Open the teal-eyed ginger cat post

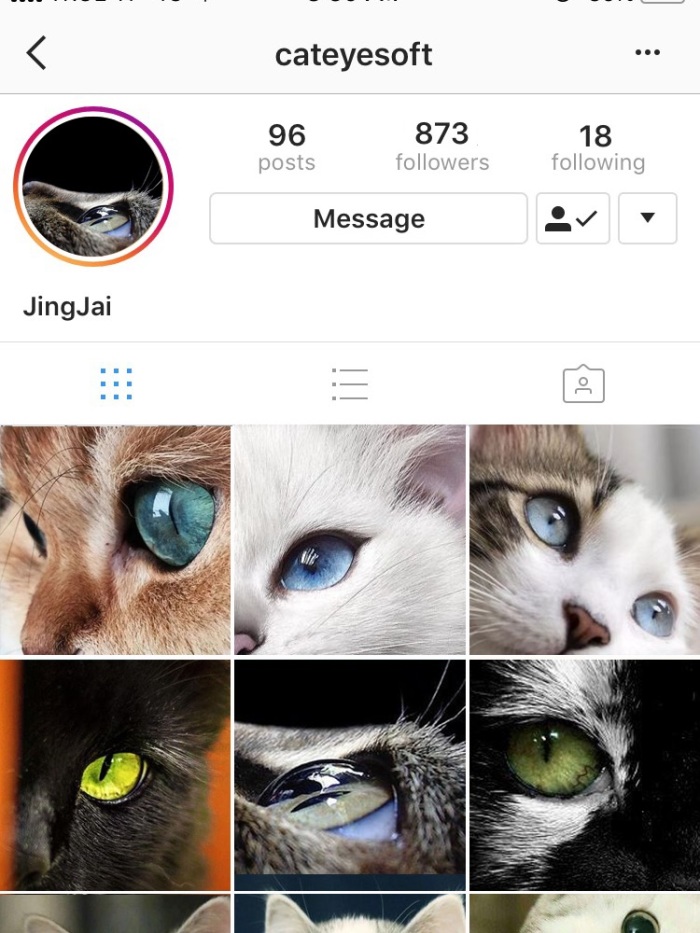tap(115, 540)
